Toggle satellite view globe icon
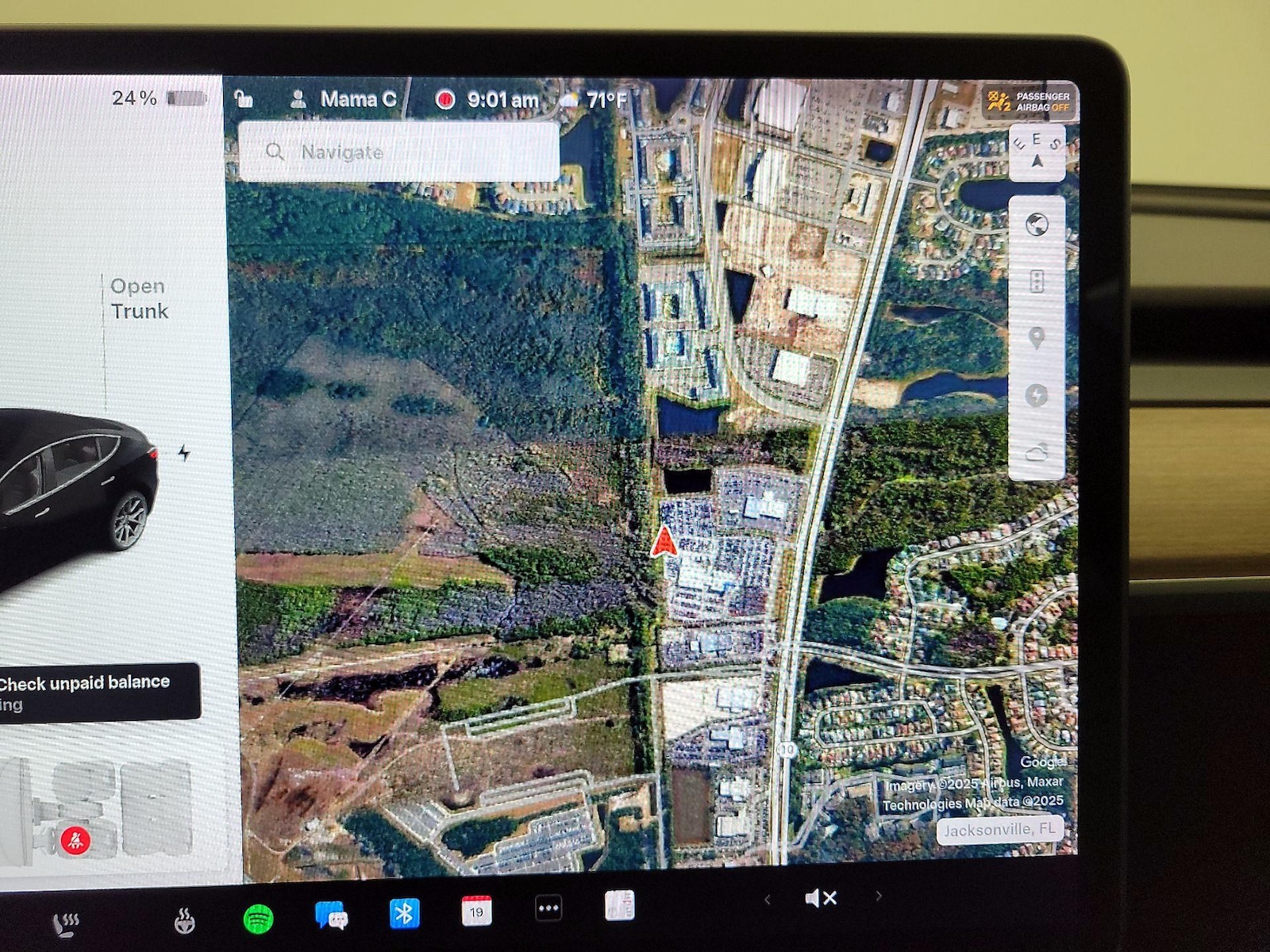The height and width of the screenshot is (952, 1270). [x=1036, y=225]
